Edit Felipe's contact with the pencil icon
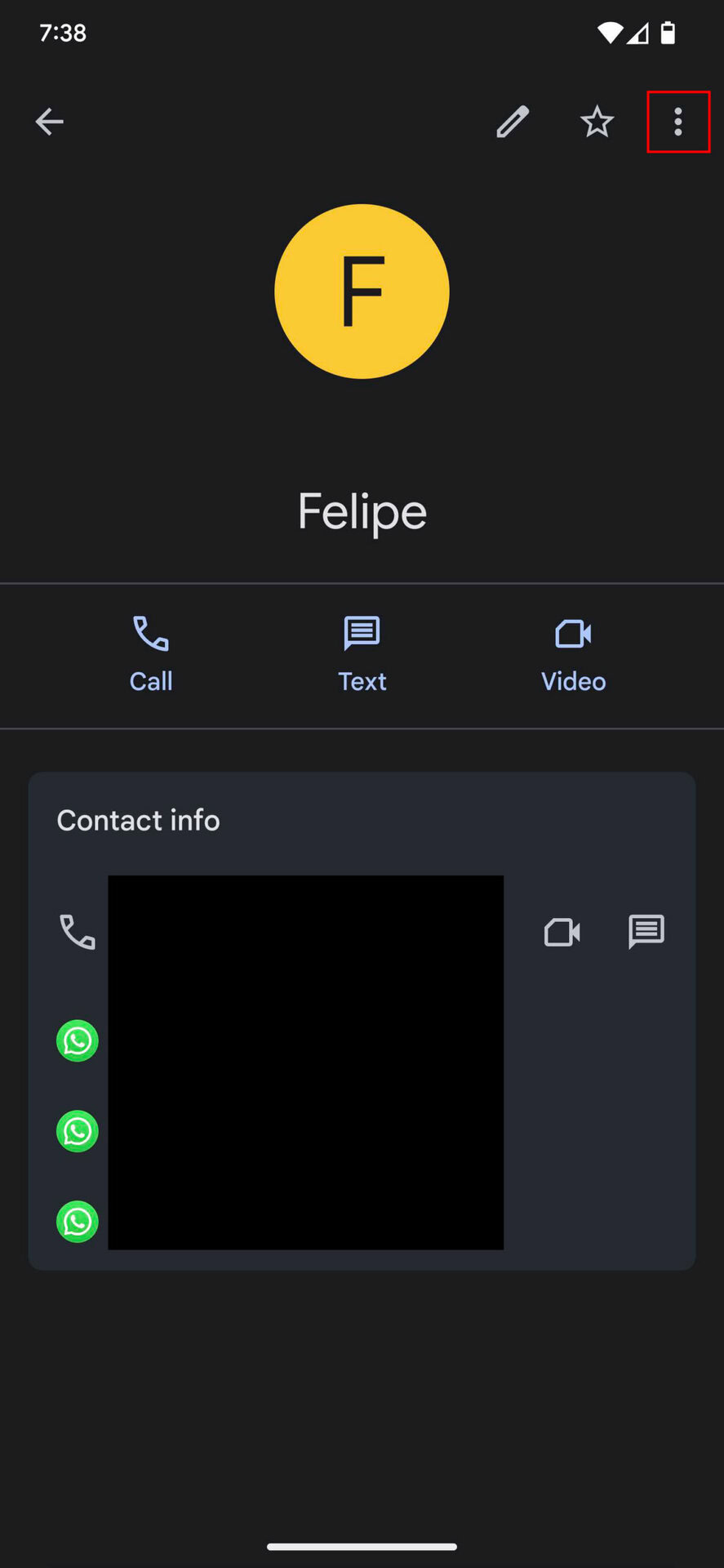The height and width of the screenshot is (1568, 724). point(513,122)
